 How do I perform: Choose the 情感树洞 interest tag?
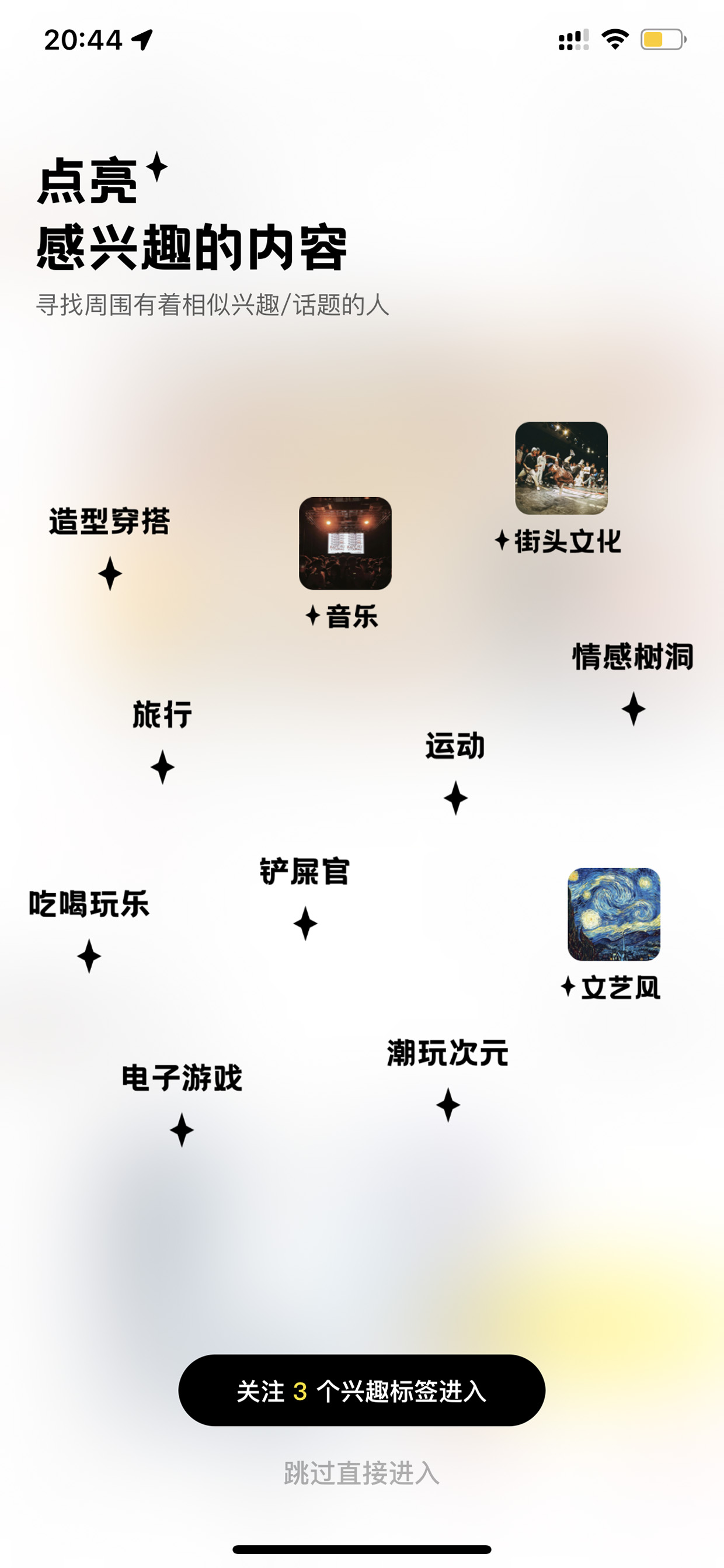pos(633,683)
